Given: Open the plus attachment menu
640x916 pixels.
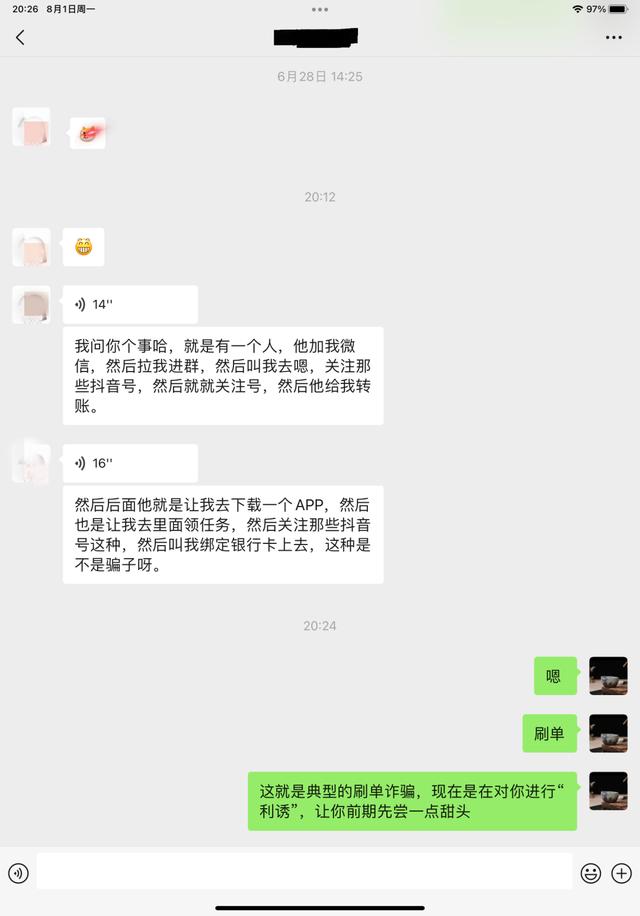Looking at the screenshot, I should [622, 872].
